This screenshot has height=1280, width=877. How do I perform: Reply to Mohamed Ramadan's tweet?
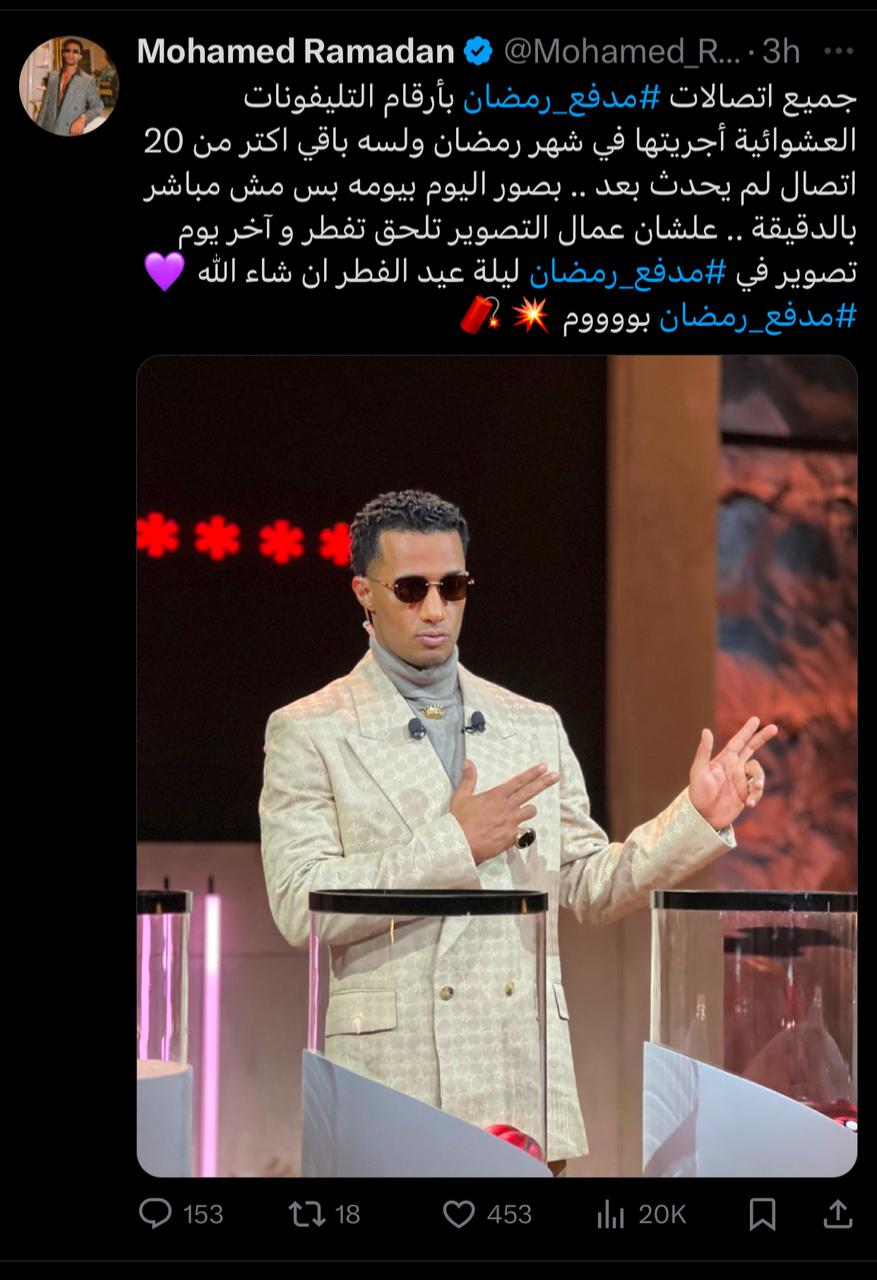[155, 1214]
